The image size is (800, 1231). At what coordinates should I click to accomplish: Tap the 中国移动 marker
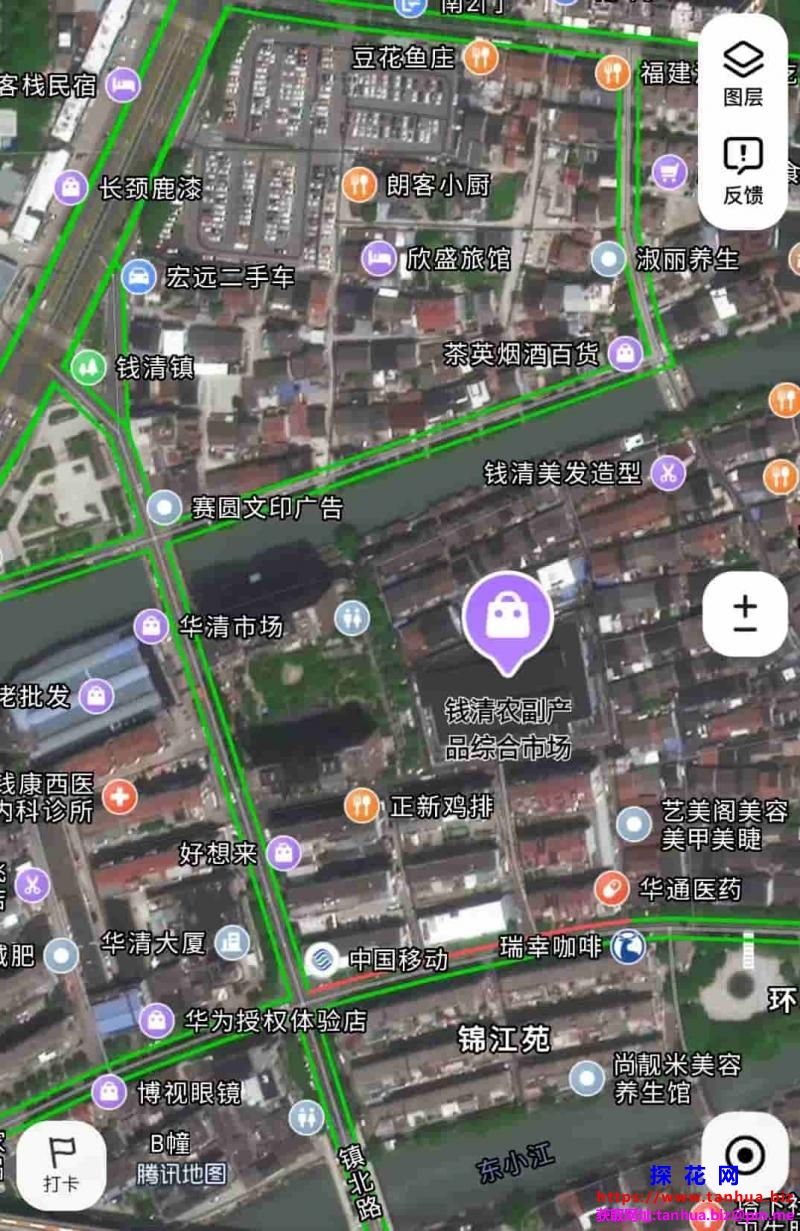pyautogui.click(x=320, y=959)
